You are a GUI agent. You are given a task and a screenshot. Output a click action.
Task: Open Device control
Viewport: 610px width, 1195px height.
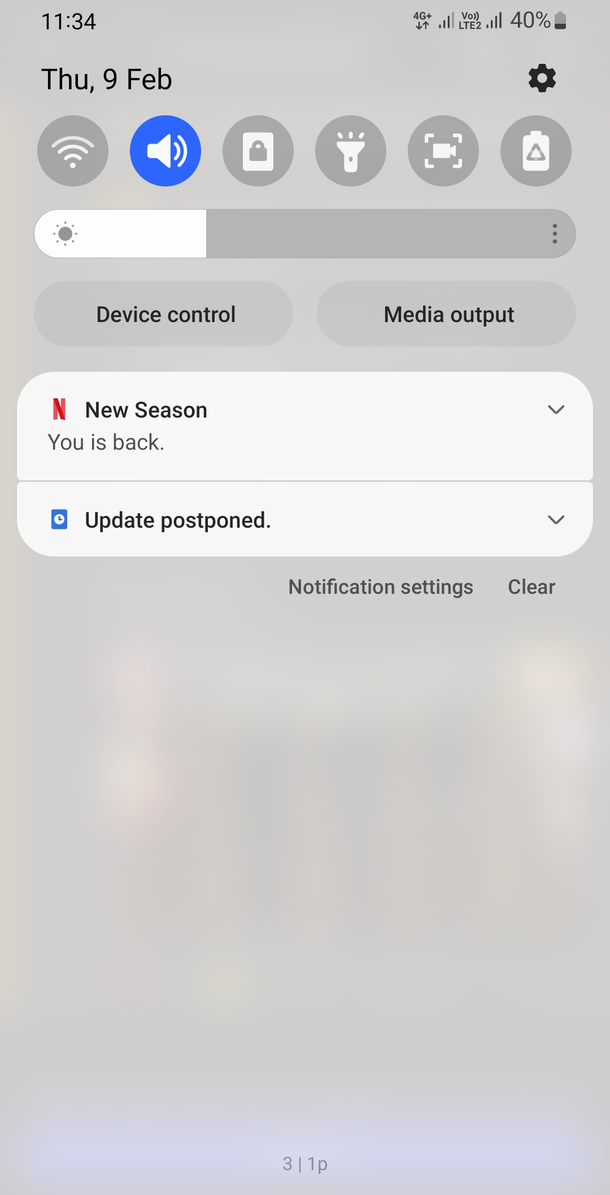click(x=164, y=314)
